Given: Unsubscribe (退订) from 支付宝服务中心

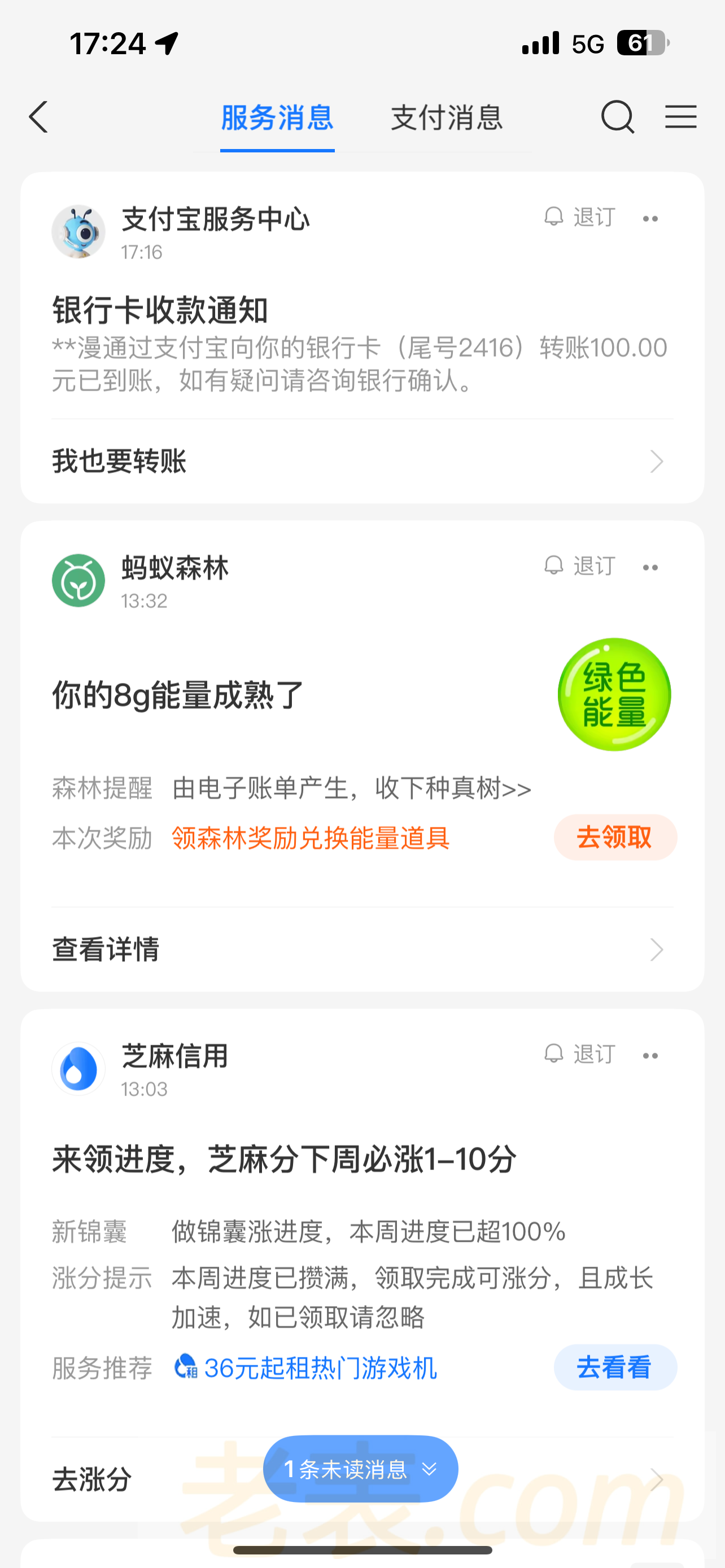Looking at the screenshot, I should pyautogui.click(x=580, y=217).
